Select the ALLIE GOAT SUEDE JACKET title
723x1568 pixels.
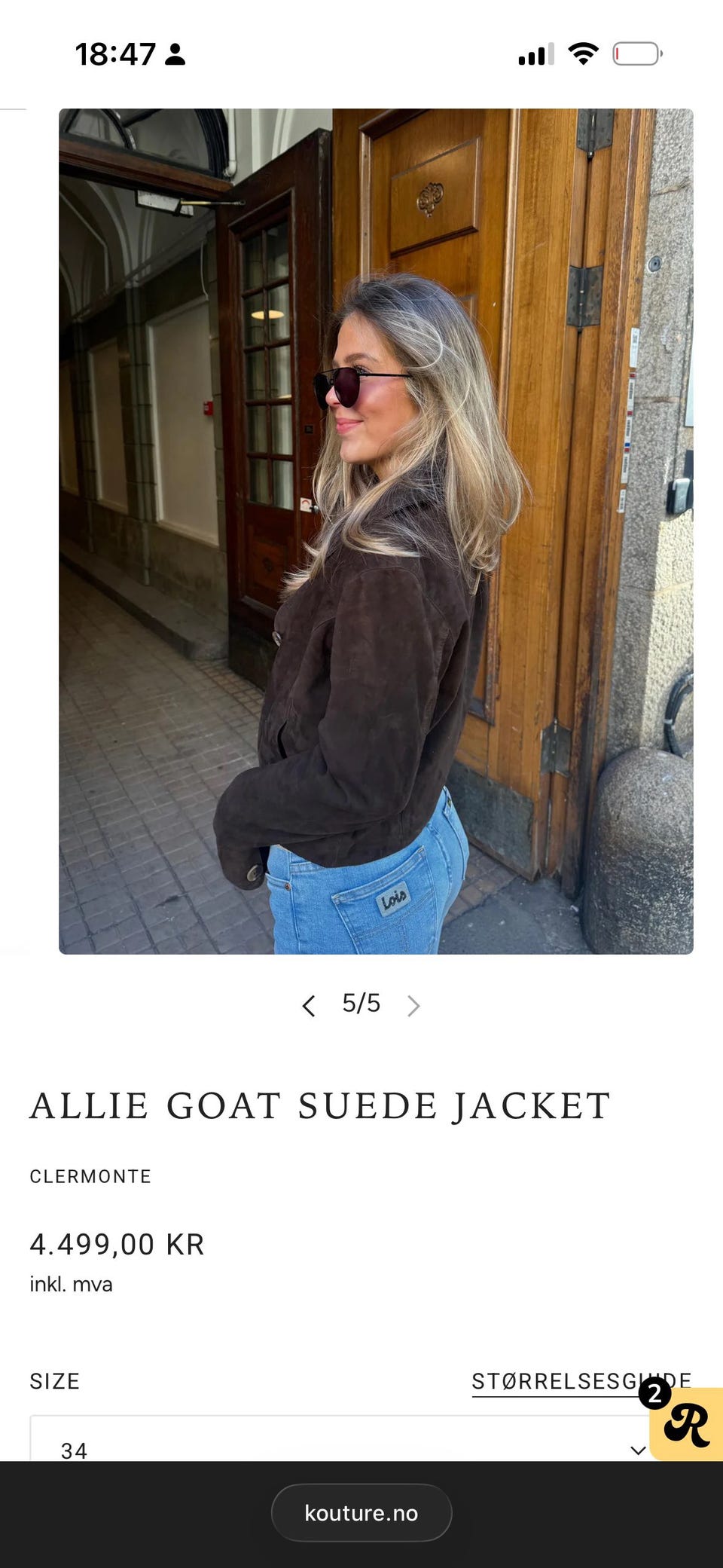319,1105
